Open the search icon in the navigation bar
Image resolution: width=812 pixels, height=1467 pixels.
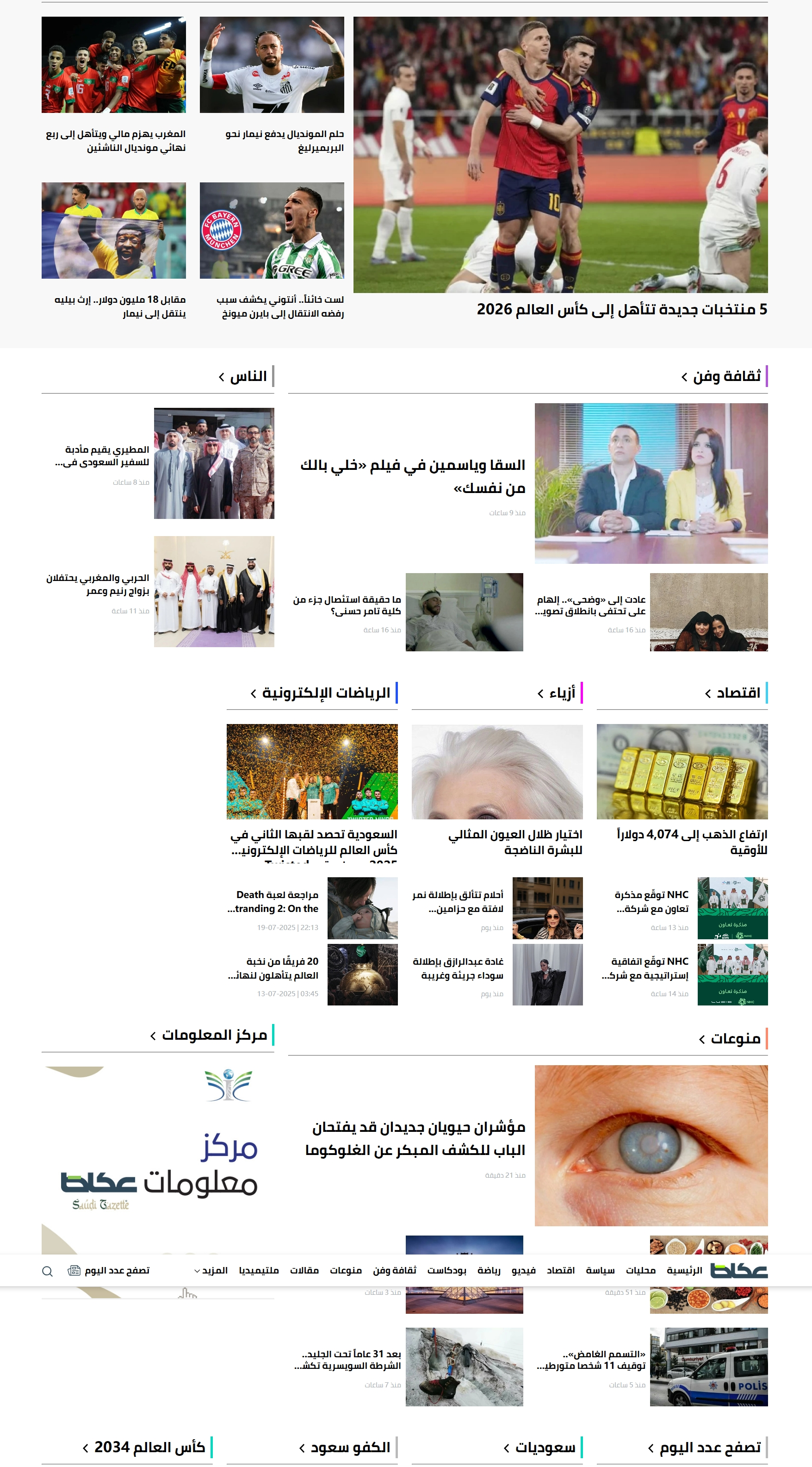click(x=48, y=1271)
